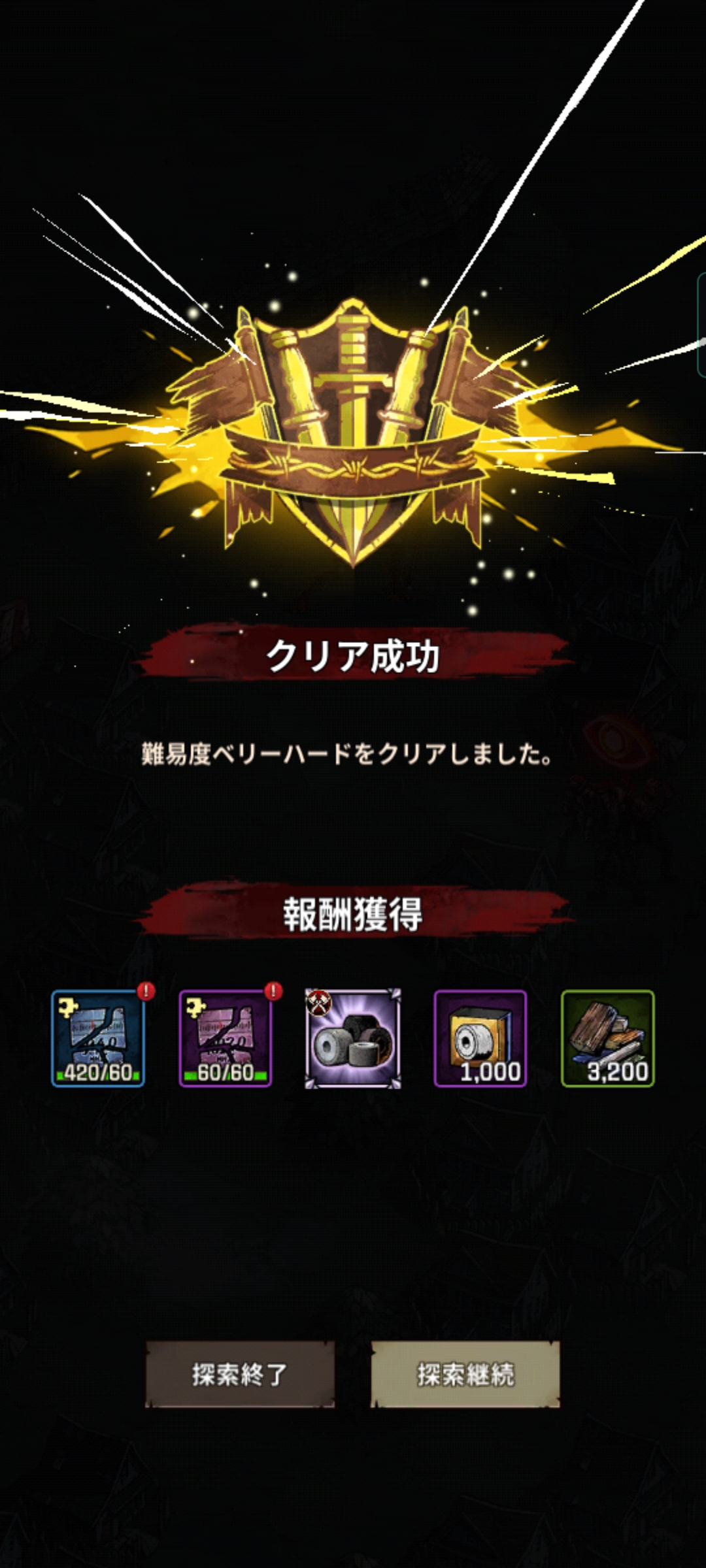Inspect the tape rolls reward item
The height and width of the screenshot is (1568, 706).
point(353,1038)
